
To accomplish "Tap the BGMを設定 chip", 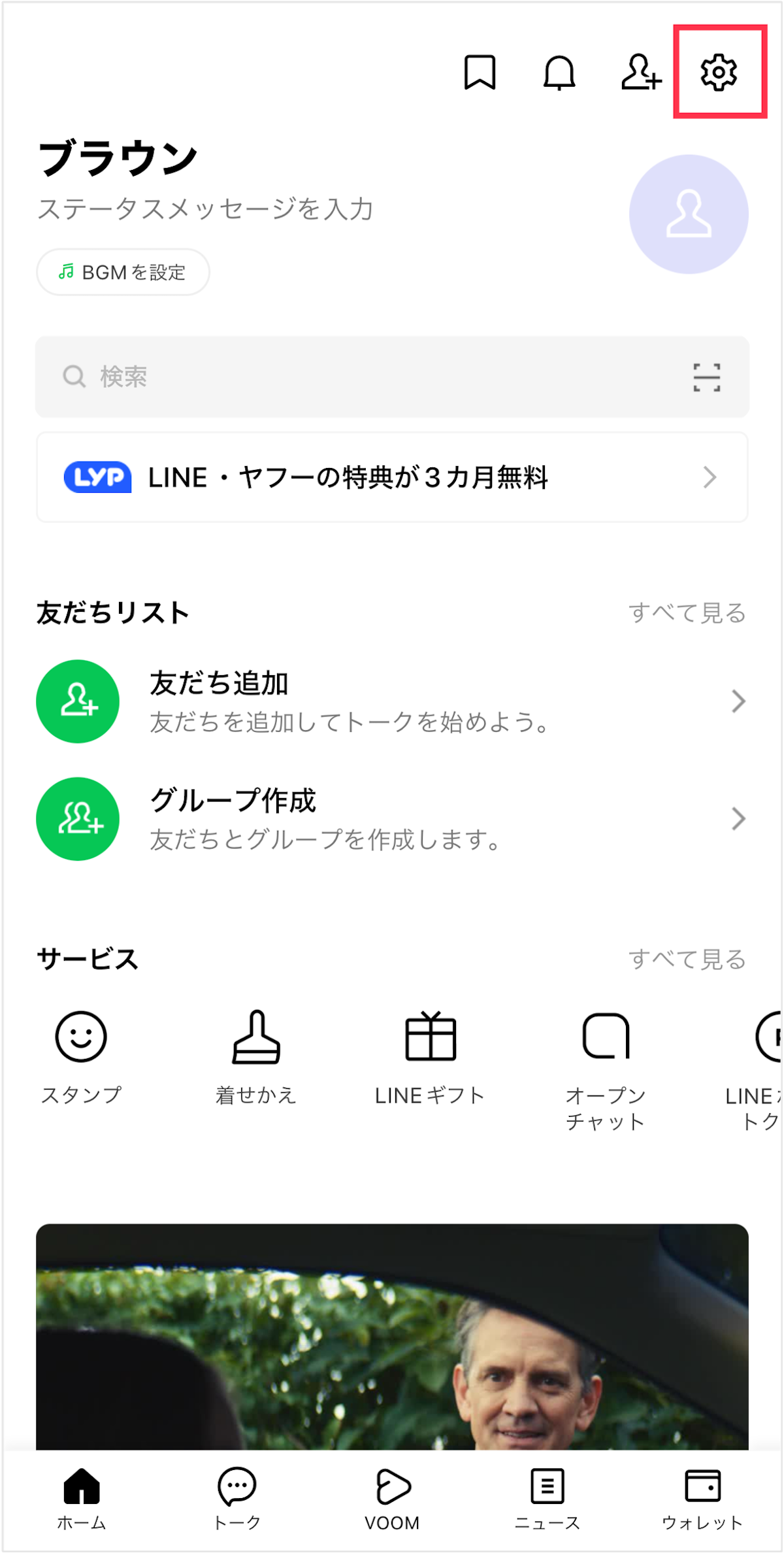I will (123, 272).
